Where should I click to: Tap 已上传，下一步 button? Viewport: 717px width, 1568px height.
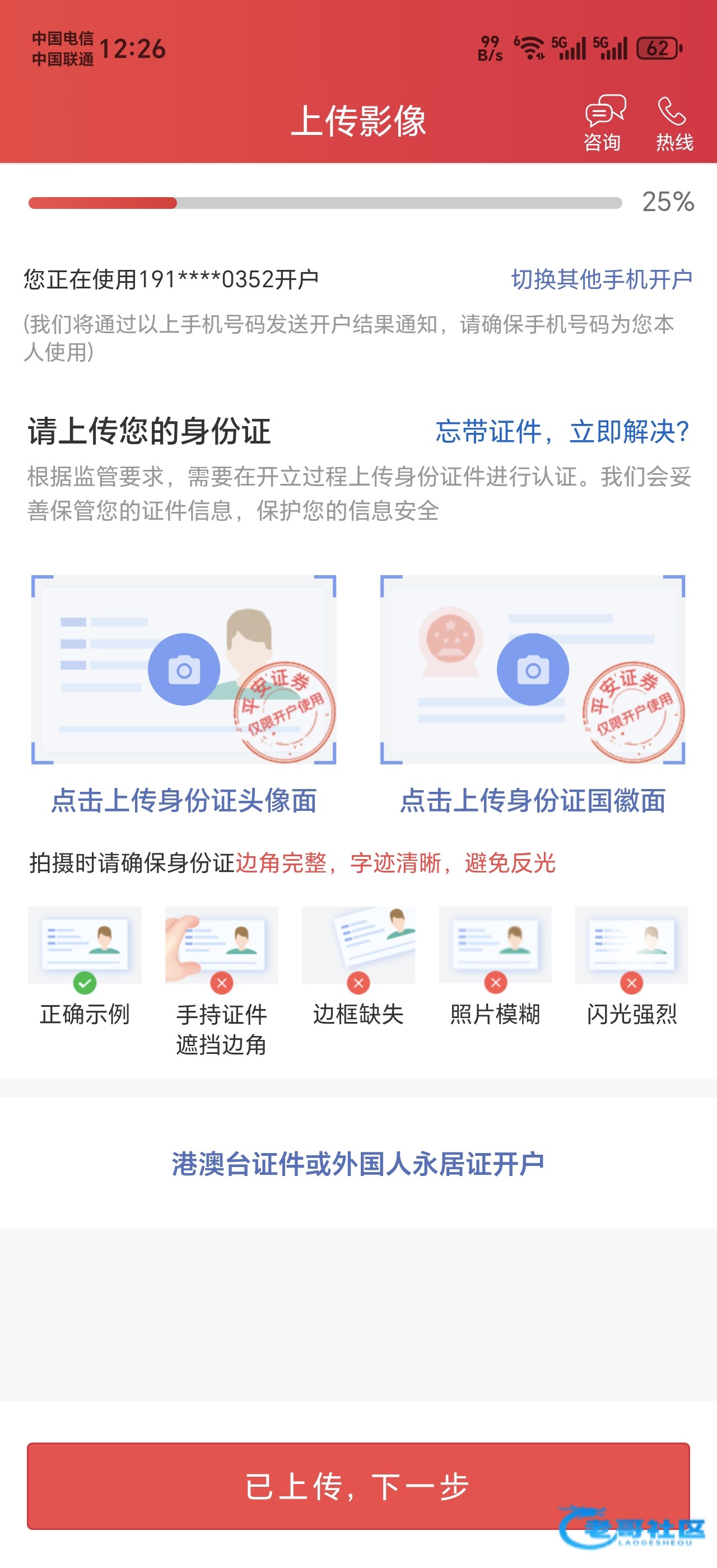pyautogui.click(x=358, y=1486)
